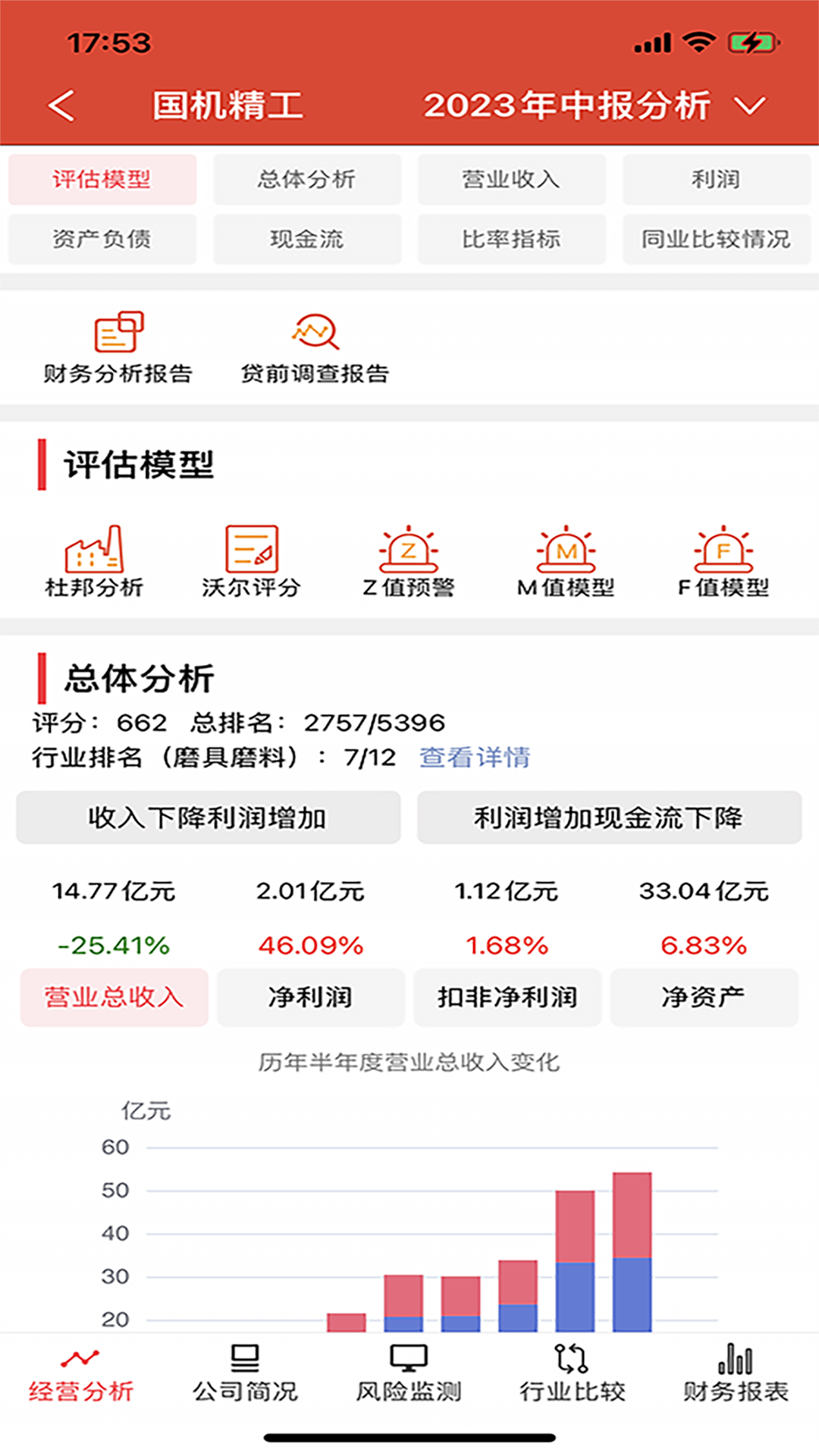Open the M值模型 alert model
The image size is (819, 1456).
pos(566,560)
